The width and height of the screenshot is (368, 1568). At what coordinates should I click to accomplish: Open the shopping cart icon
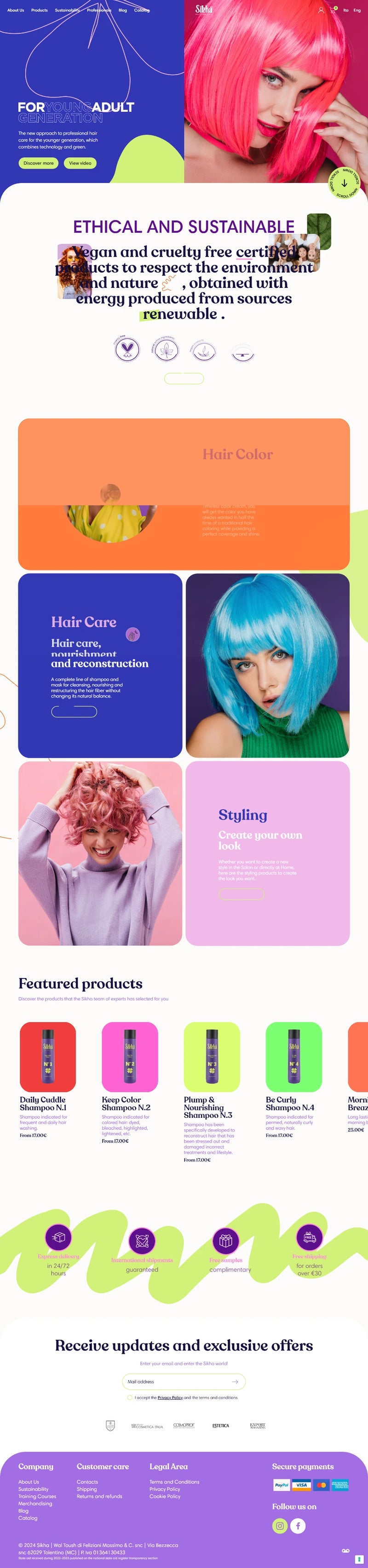tap(333, 11)
